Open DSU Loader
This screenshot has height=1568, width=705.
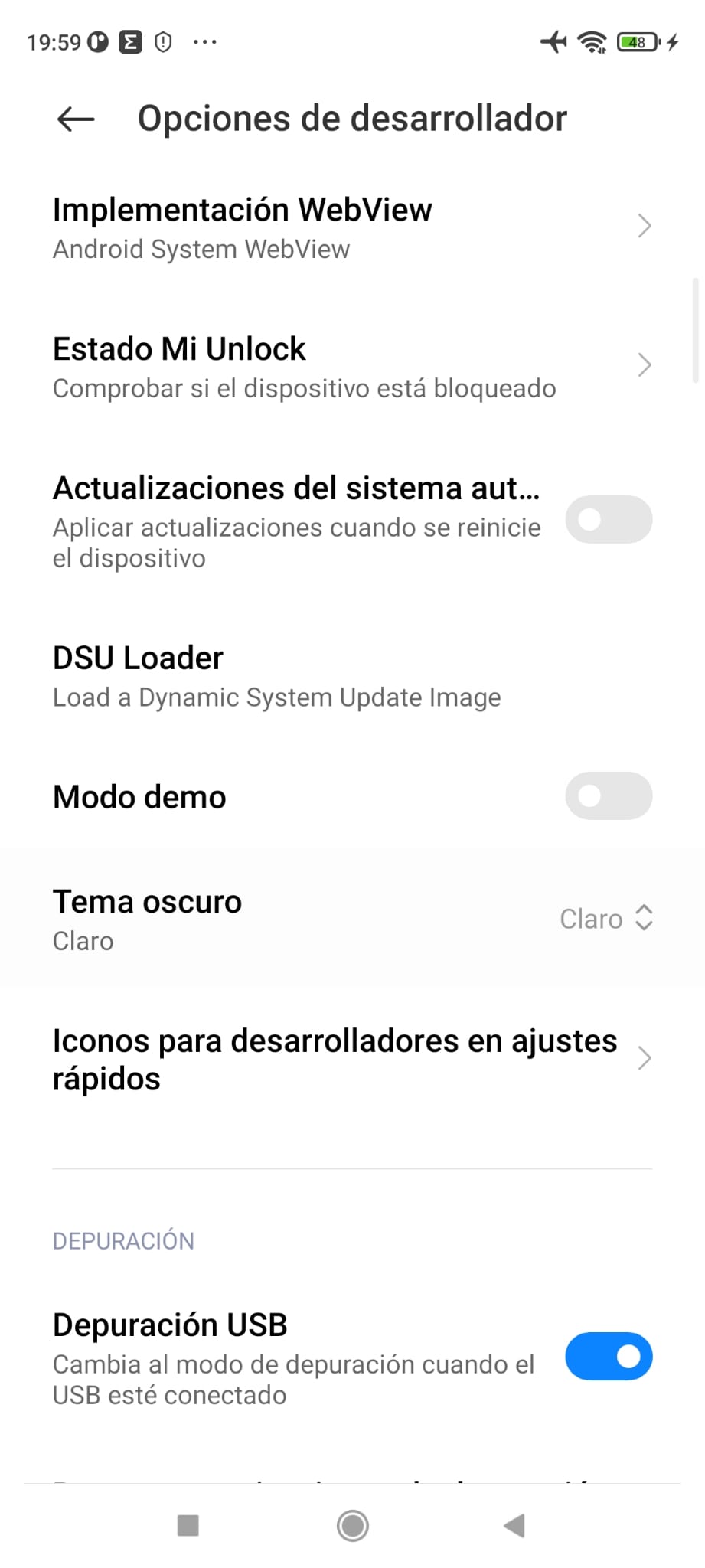click(x=352, y=676)
